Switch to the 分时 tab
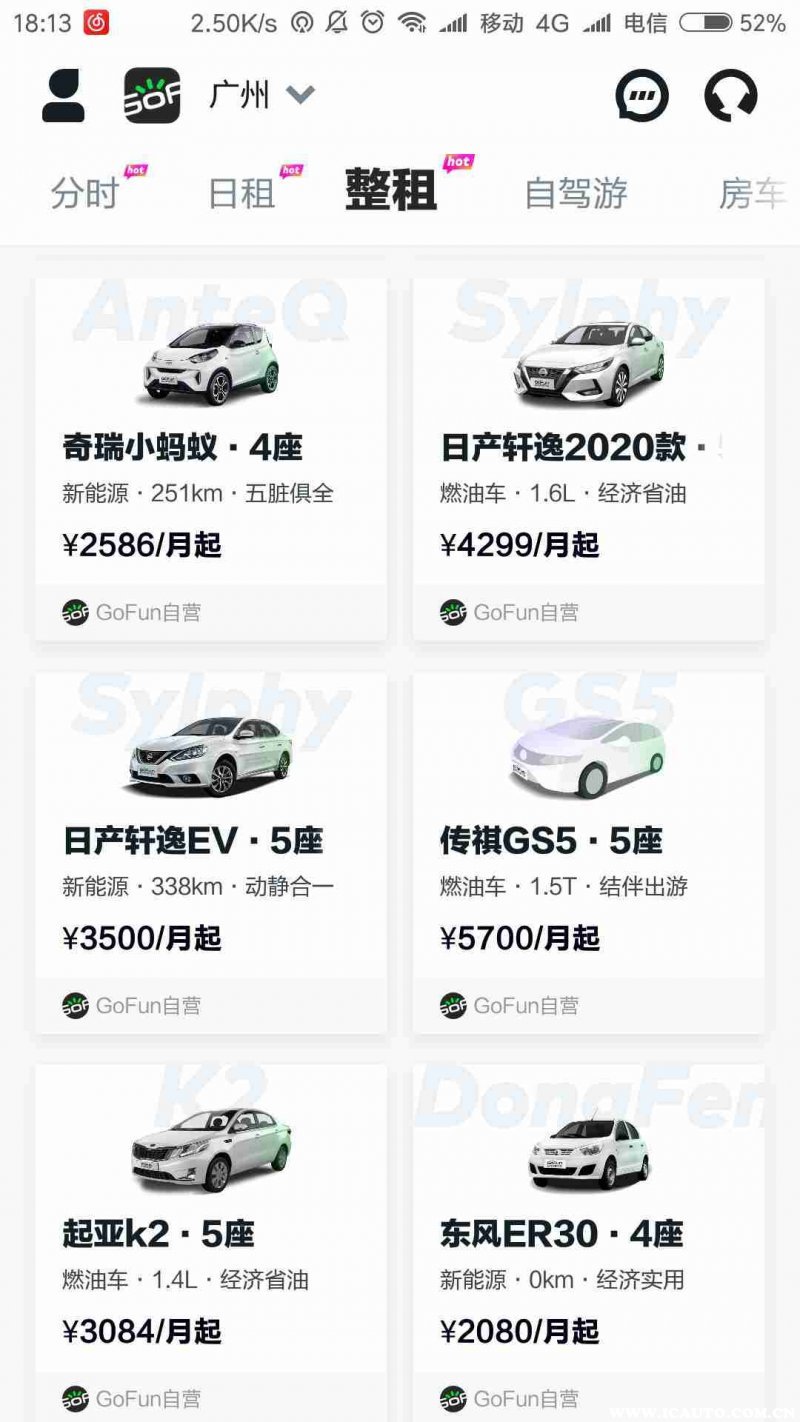This screenshot has width=800, height=1422. (x=86, y=192)
